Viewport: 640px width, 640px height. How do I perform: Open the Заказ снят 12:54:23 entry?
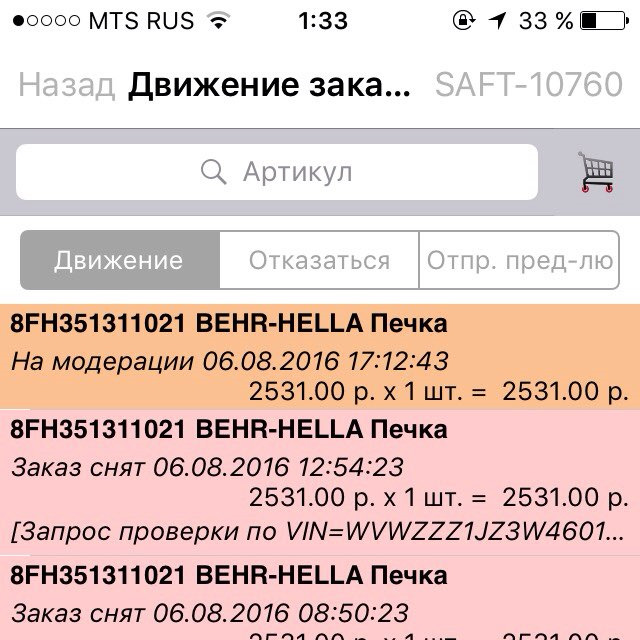[x=320, y=482]
